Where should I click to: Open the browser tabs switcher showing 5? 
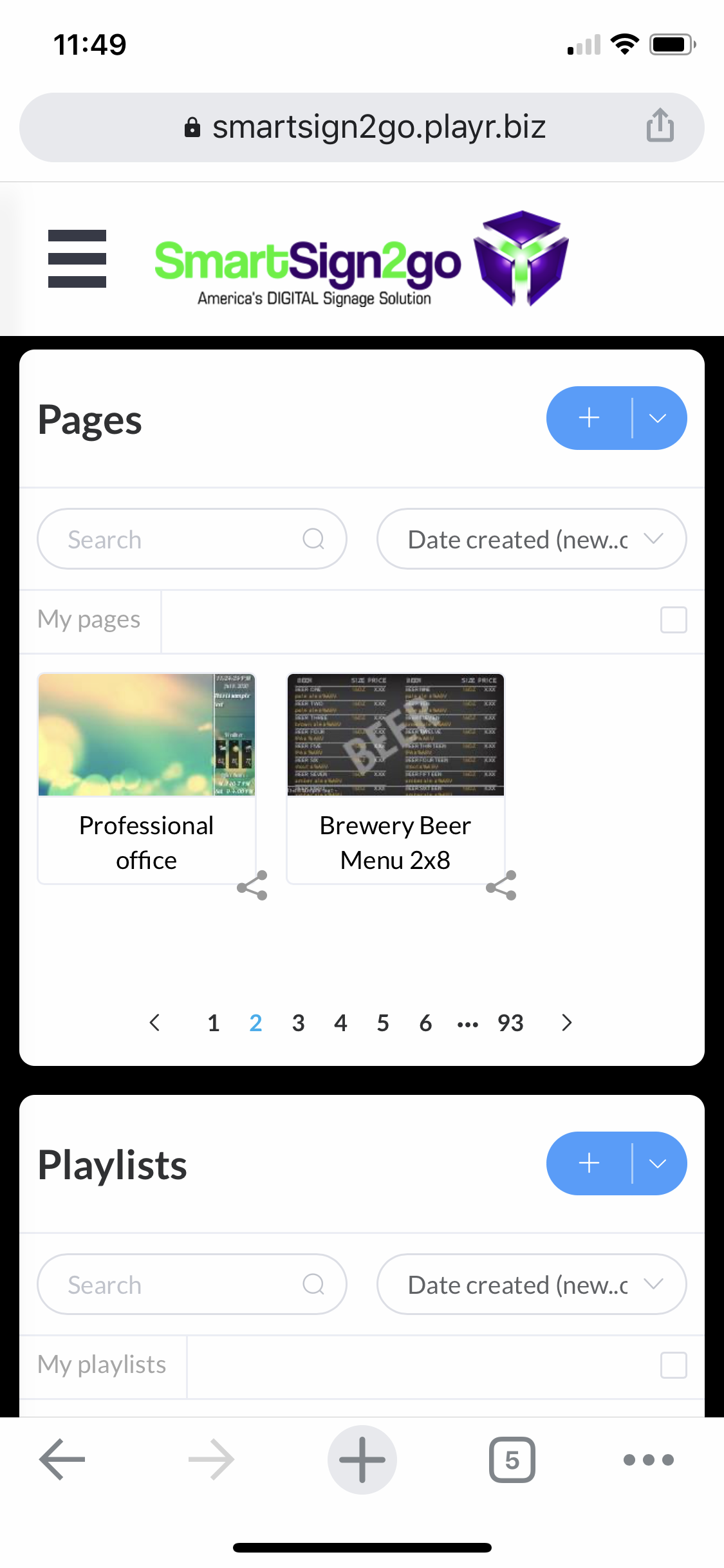(512, 1460)
